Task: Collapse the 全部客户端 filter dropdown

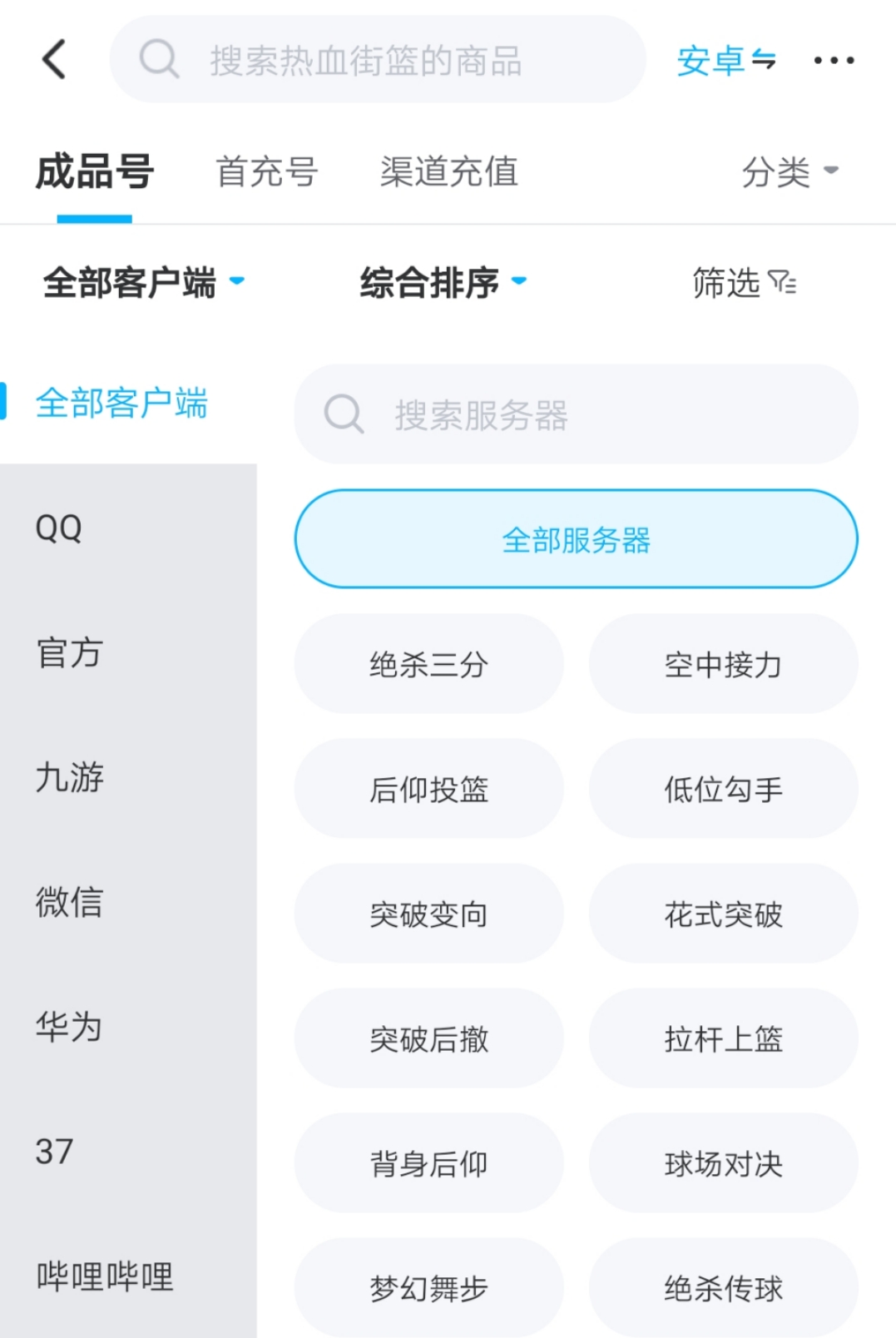Action: [x=143, y=283]
